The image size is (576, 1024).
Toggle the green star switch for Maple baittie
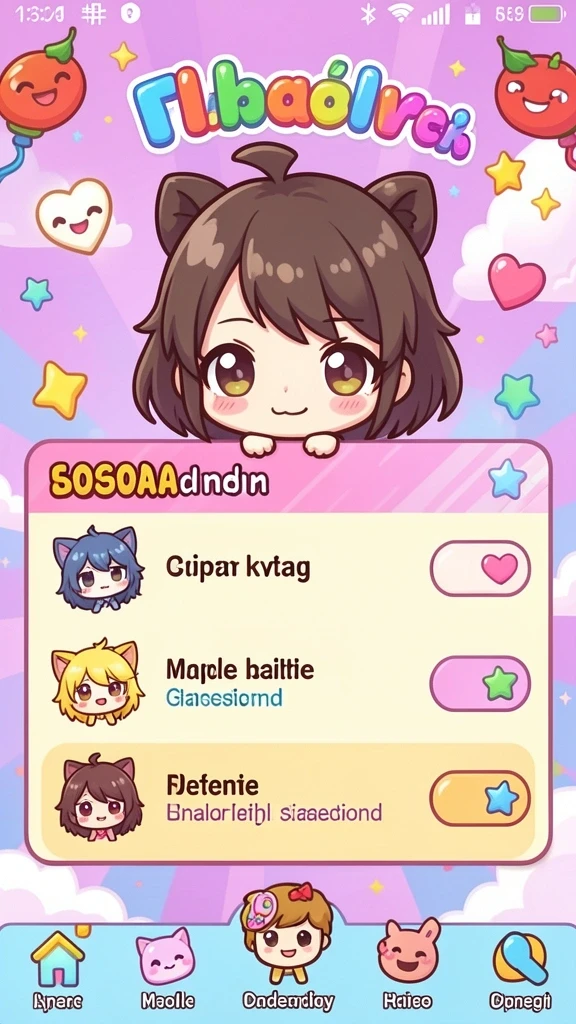tap(480, 684)
